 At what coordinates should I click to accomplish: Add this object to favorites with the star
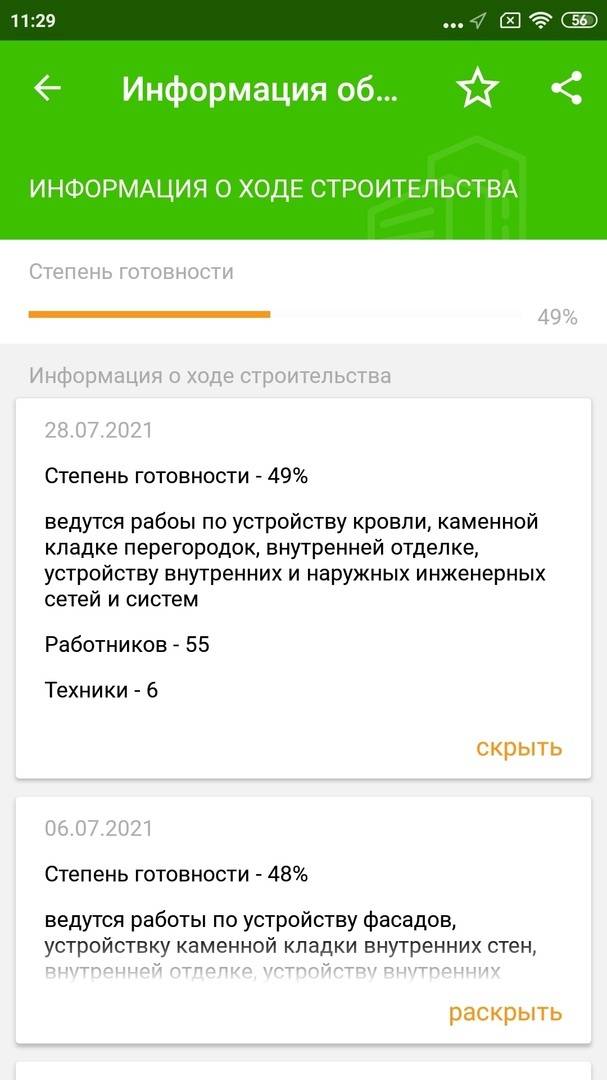click(x=477, y=89)
